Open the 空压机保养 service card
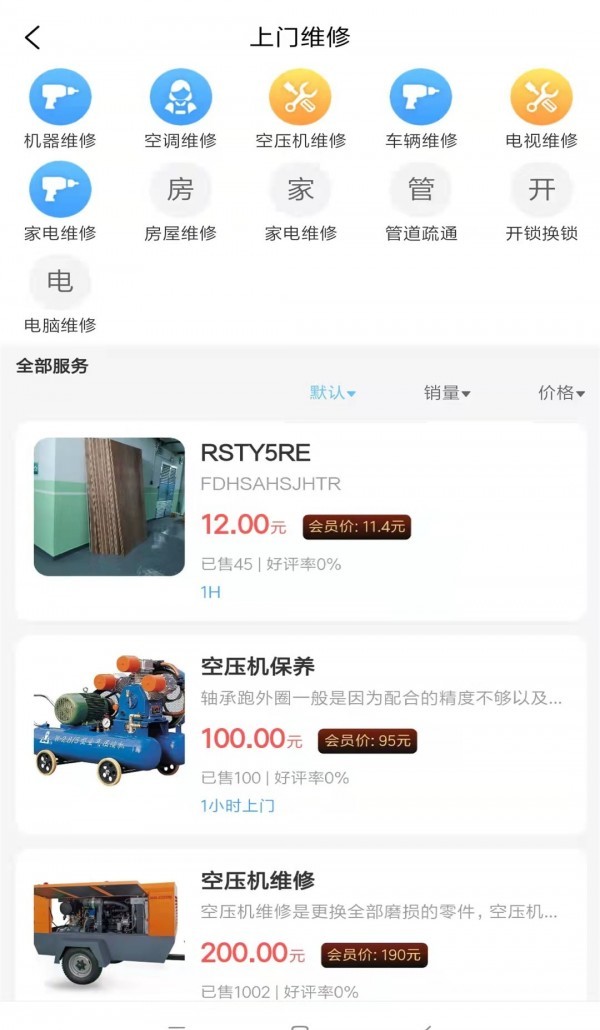Image resolution: width=600 pixels, height=1030 pixels. pyautogui.click(x=300, y=734)
